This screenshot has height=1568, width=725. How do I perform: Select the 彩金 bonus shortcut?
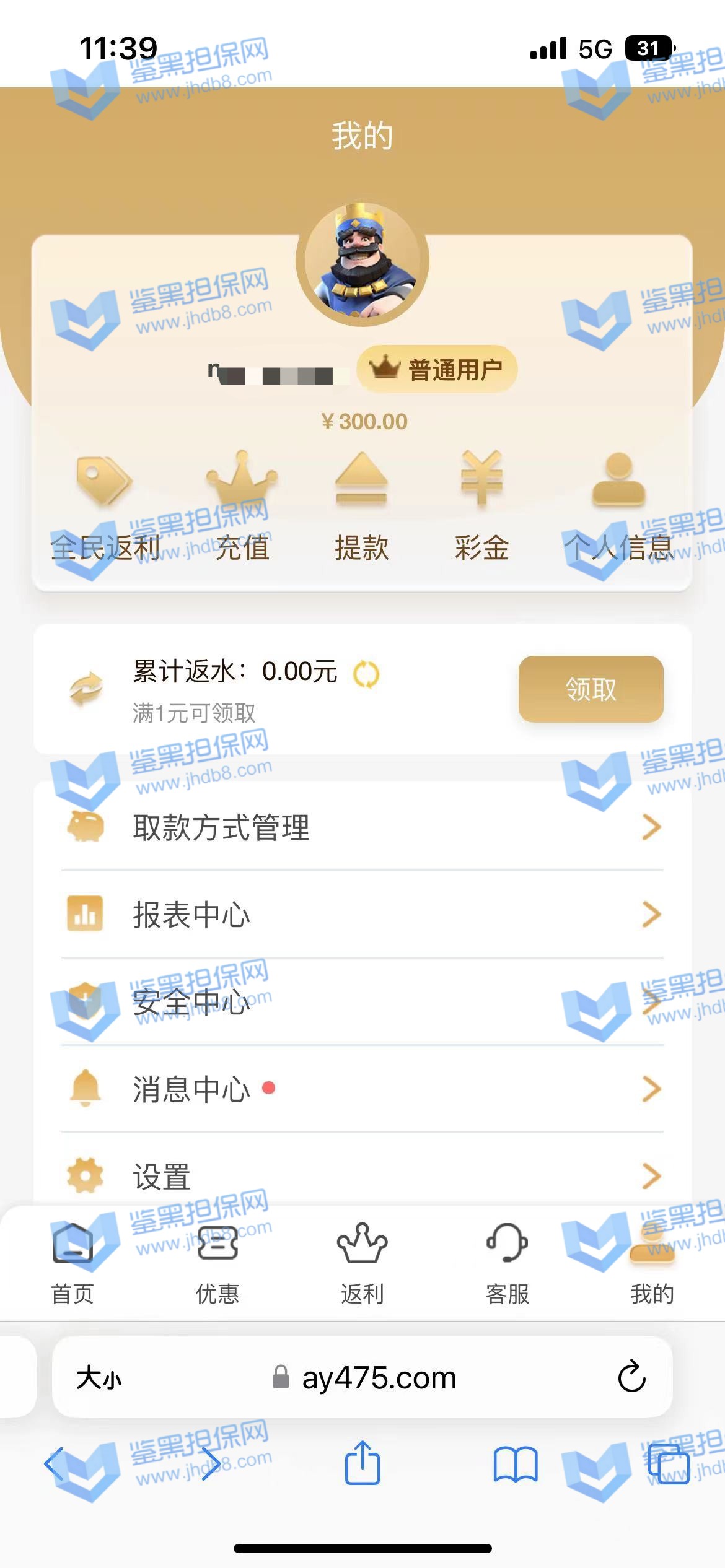481,507
